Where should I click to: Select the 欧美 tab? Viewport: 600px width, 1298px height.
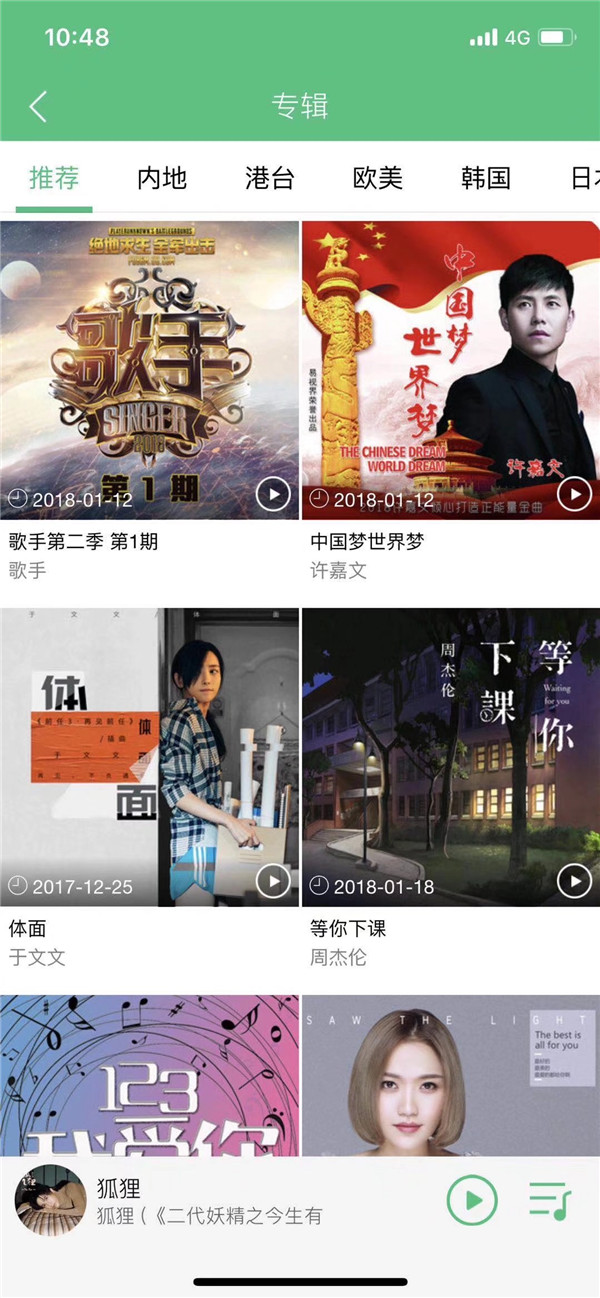click(x=378, y=179)
